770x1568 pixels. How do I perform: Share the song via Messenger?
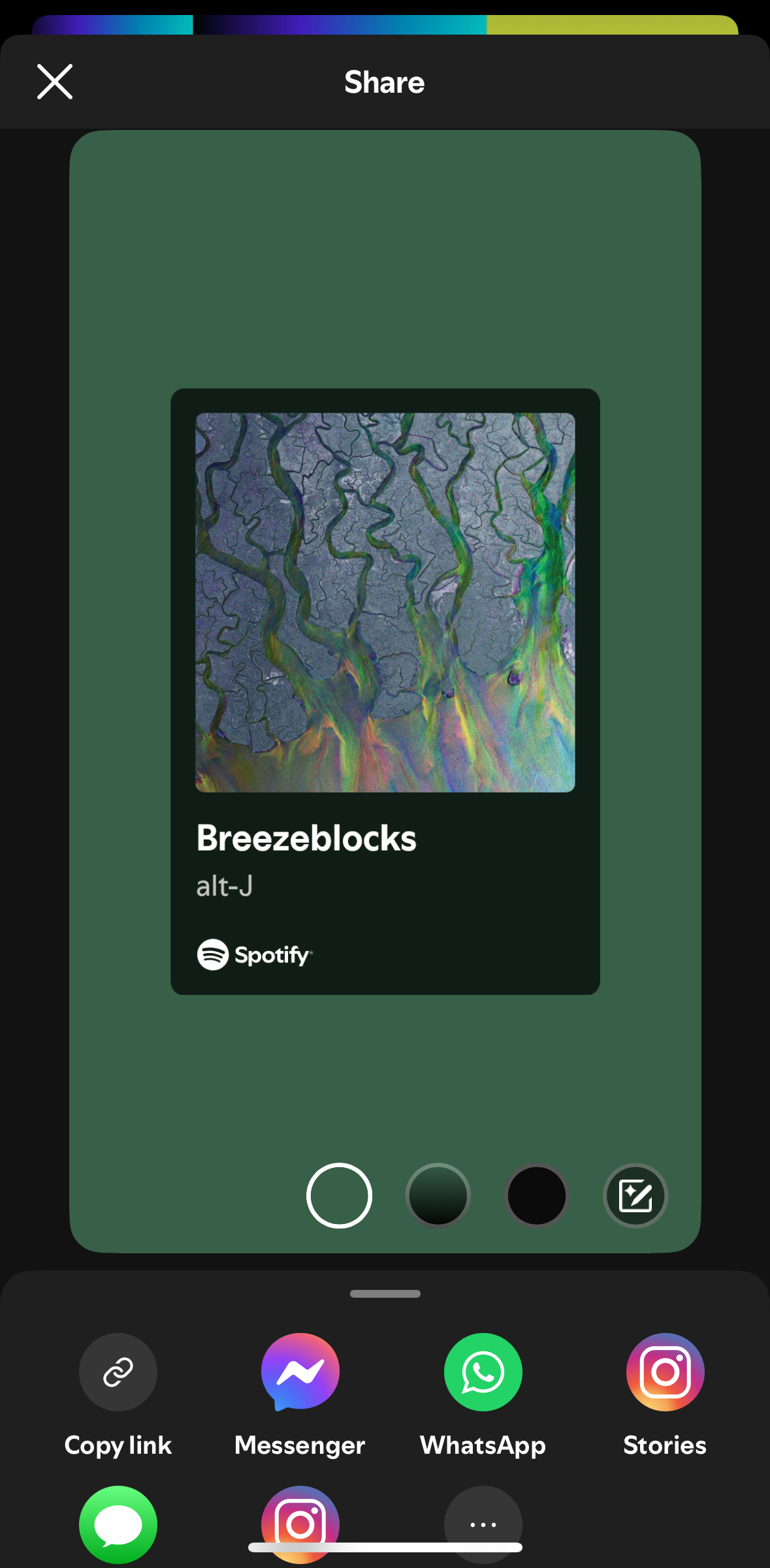click(300, 1372)
